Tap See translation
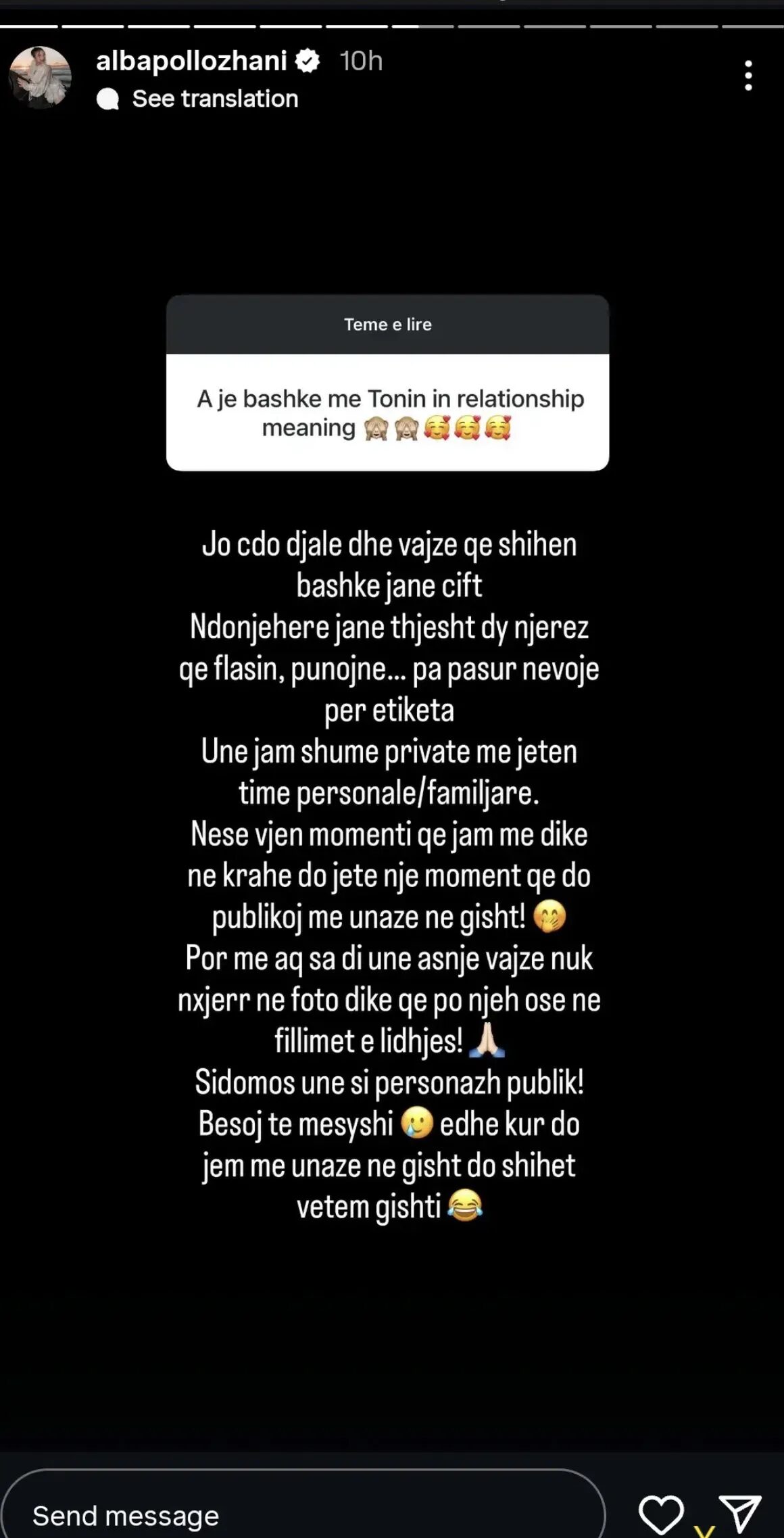784x1538 pixels. coord(214,99)
